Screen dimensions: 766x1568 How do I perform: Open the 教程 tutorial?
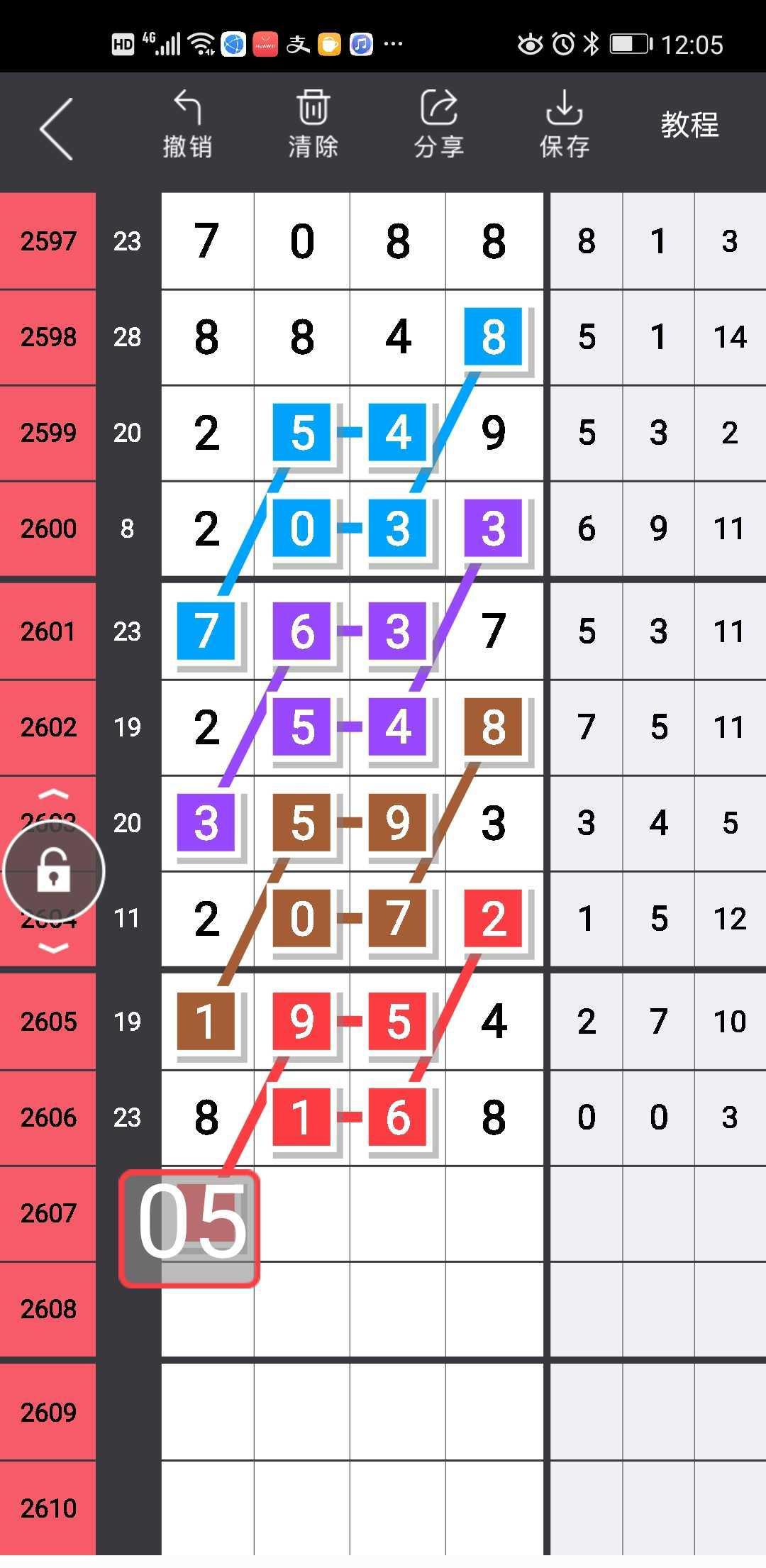(689, 126)
